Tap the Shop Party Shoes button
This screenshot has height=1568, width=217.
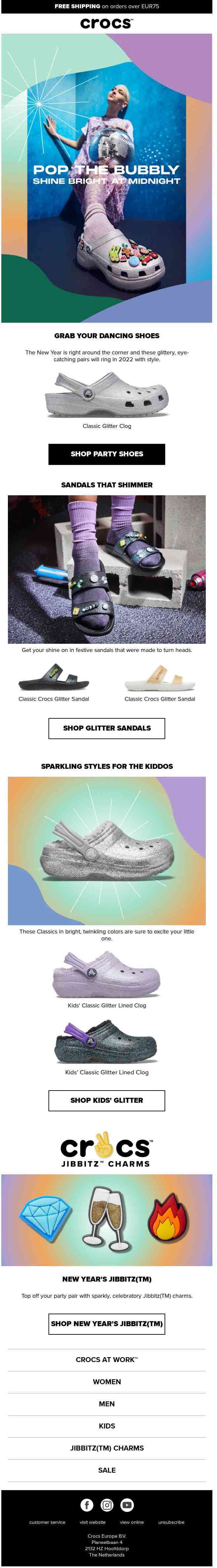[107, 454]
